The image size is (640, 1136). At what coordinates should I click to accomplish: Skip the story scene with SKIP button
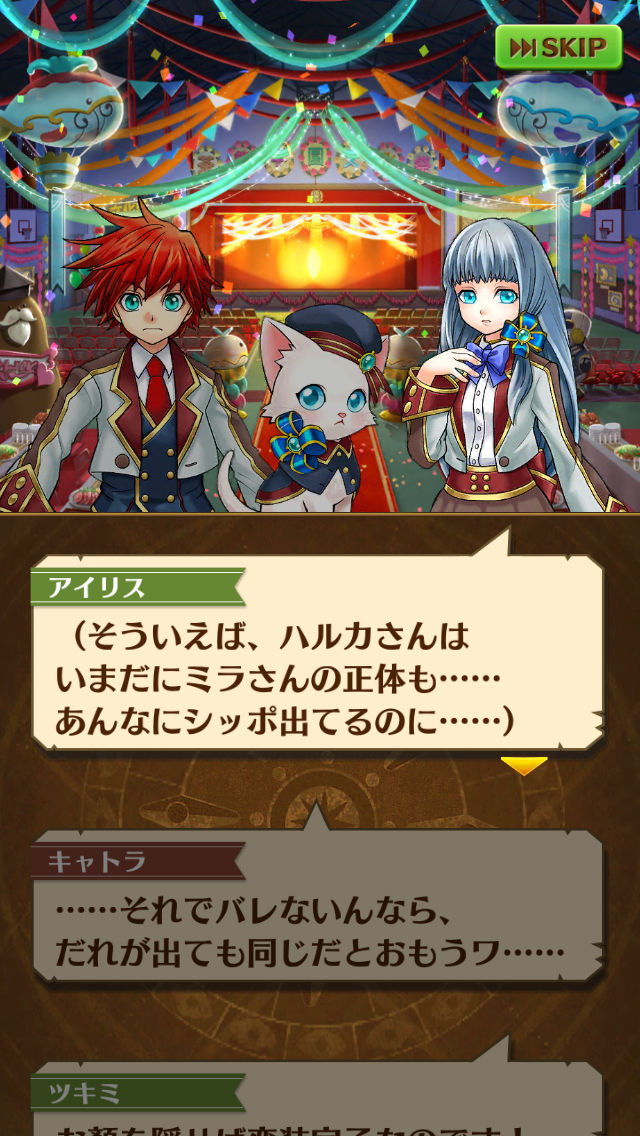(x=558, y=47)
